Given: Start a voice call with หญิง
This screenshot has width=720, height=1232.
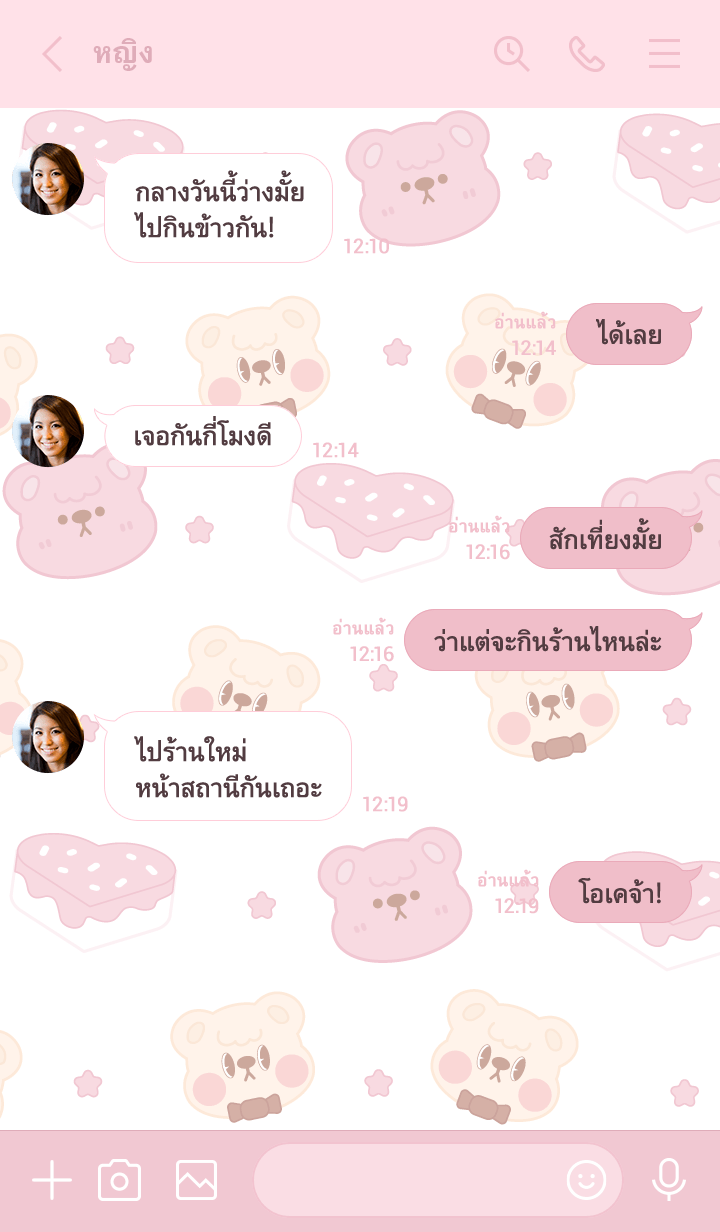Looking at the screenshot, I should [x=587, y=54].
